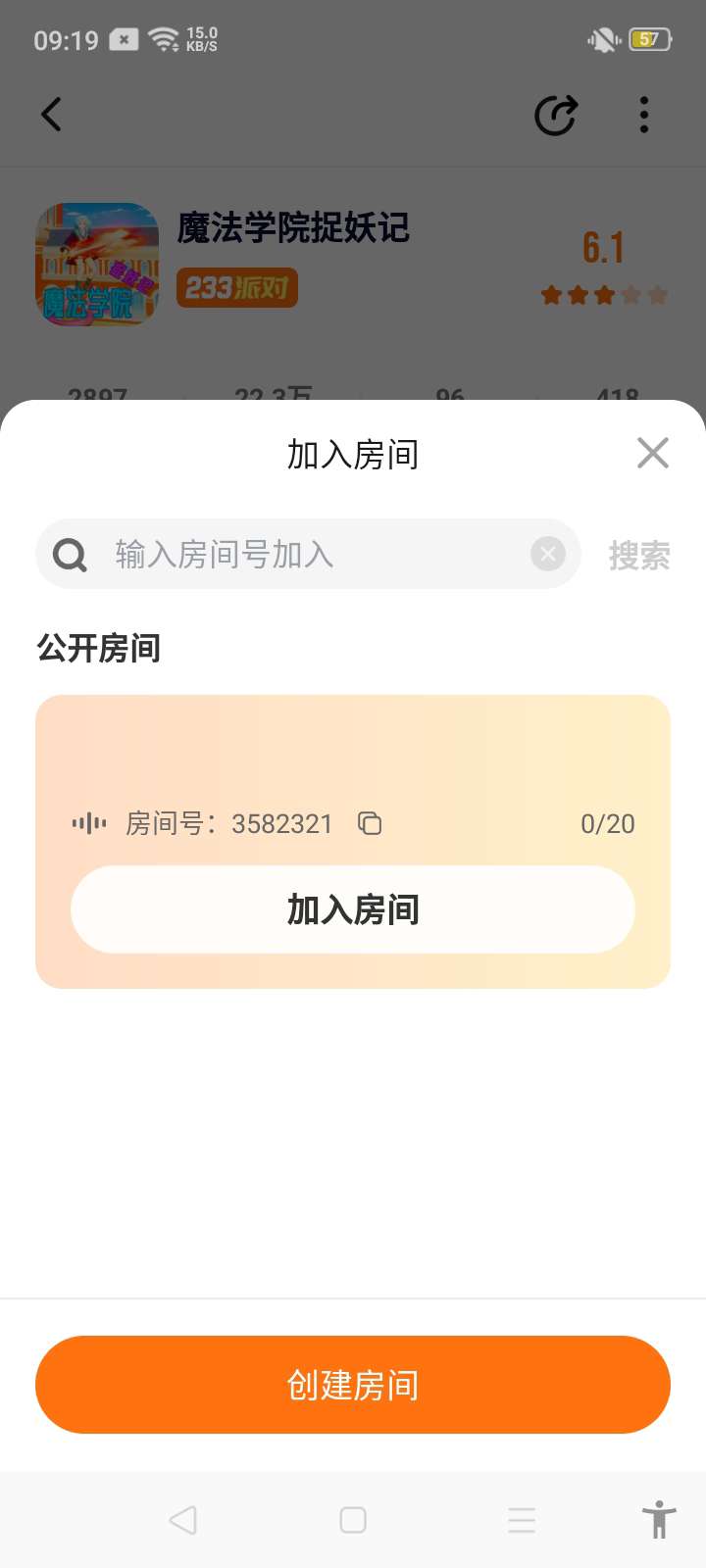Image resolution: width=706 pixels, height=1568 pixels.
Task: Create a new room with 创建房间
Action: point(353,1385)
